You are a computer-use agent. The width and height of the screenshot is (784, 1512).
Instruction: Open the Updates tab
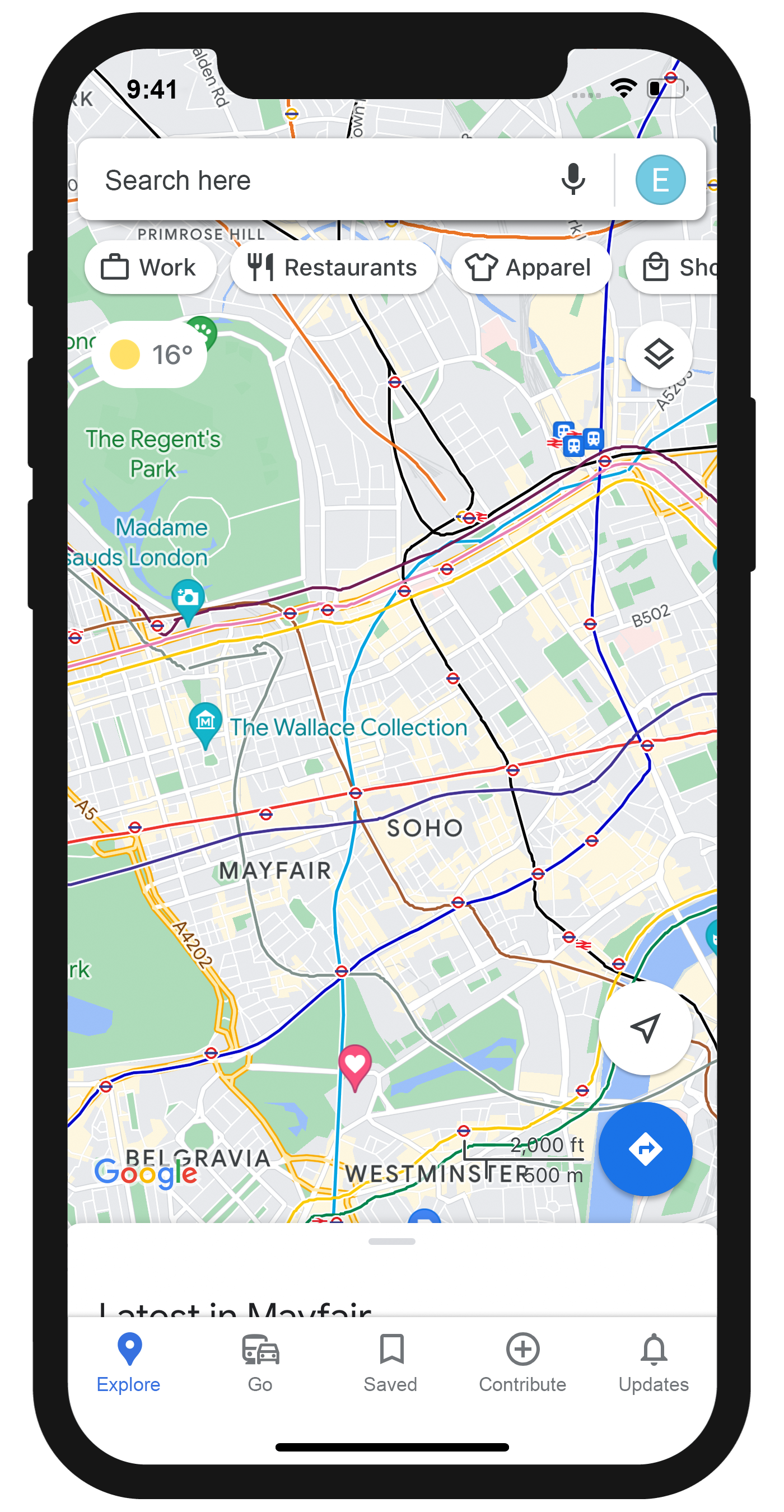[x=653, y=1363]
